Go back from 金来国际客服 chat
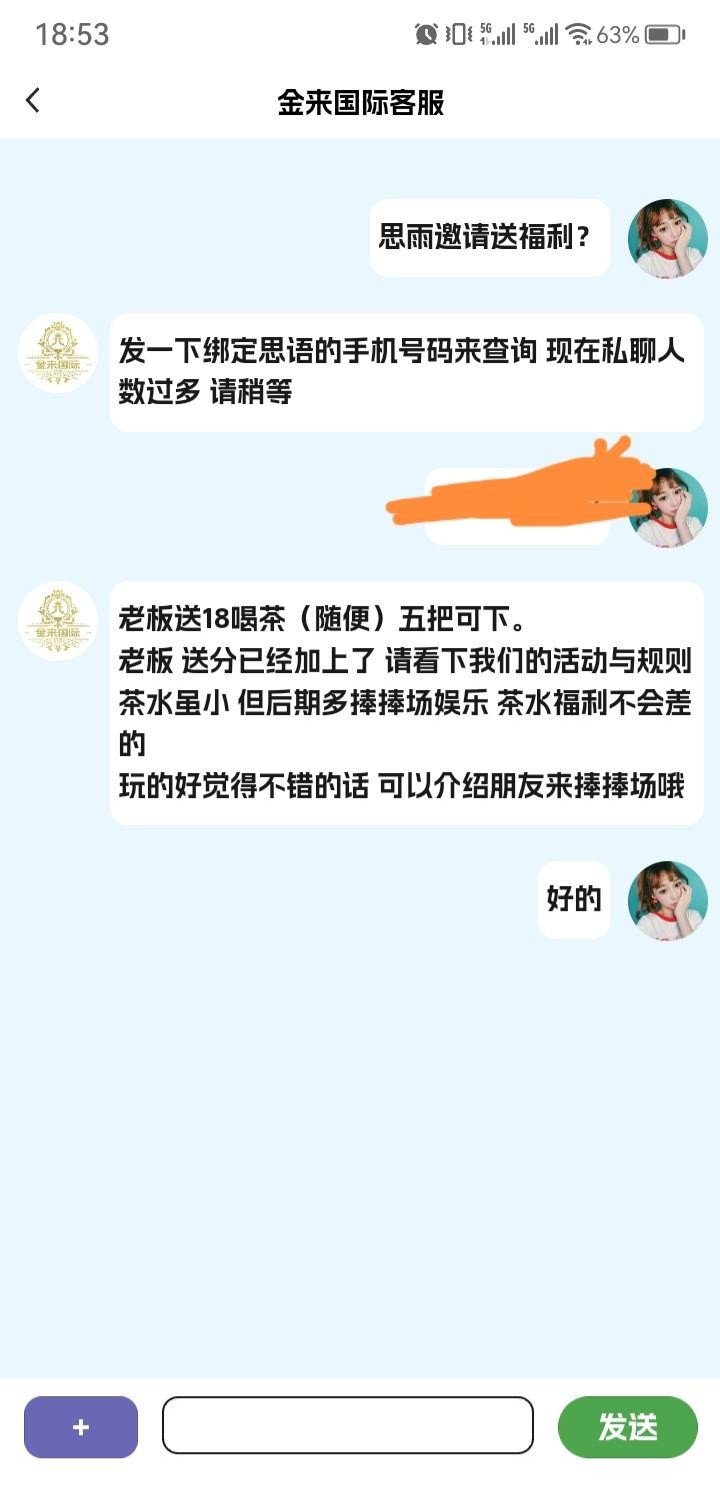This screenshot has height=1496, width=720. tap(33, 101)
